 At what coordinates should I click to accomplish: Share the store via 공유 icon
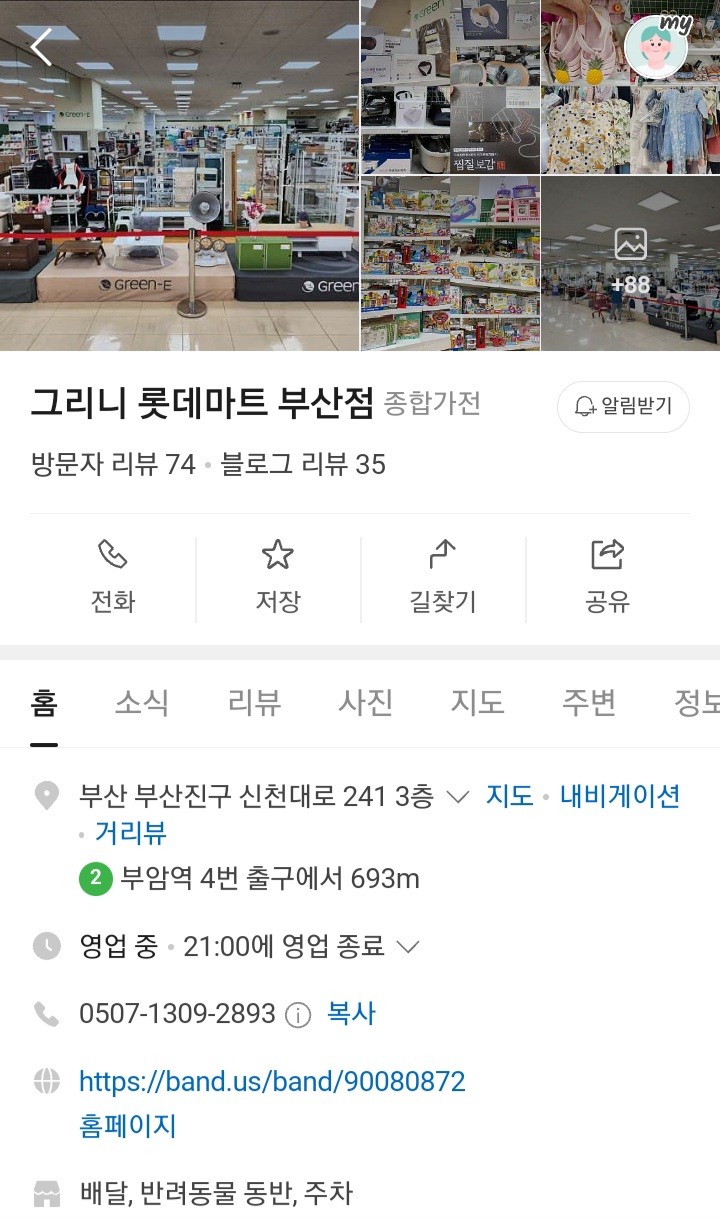coord(608,554)
